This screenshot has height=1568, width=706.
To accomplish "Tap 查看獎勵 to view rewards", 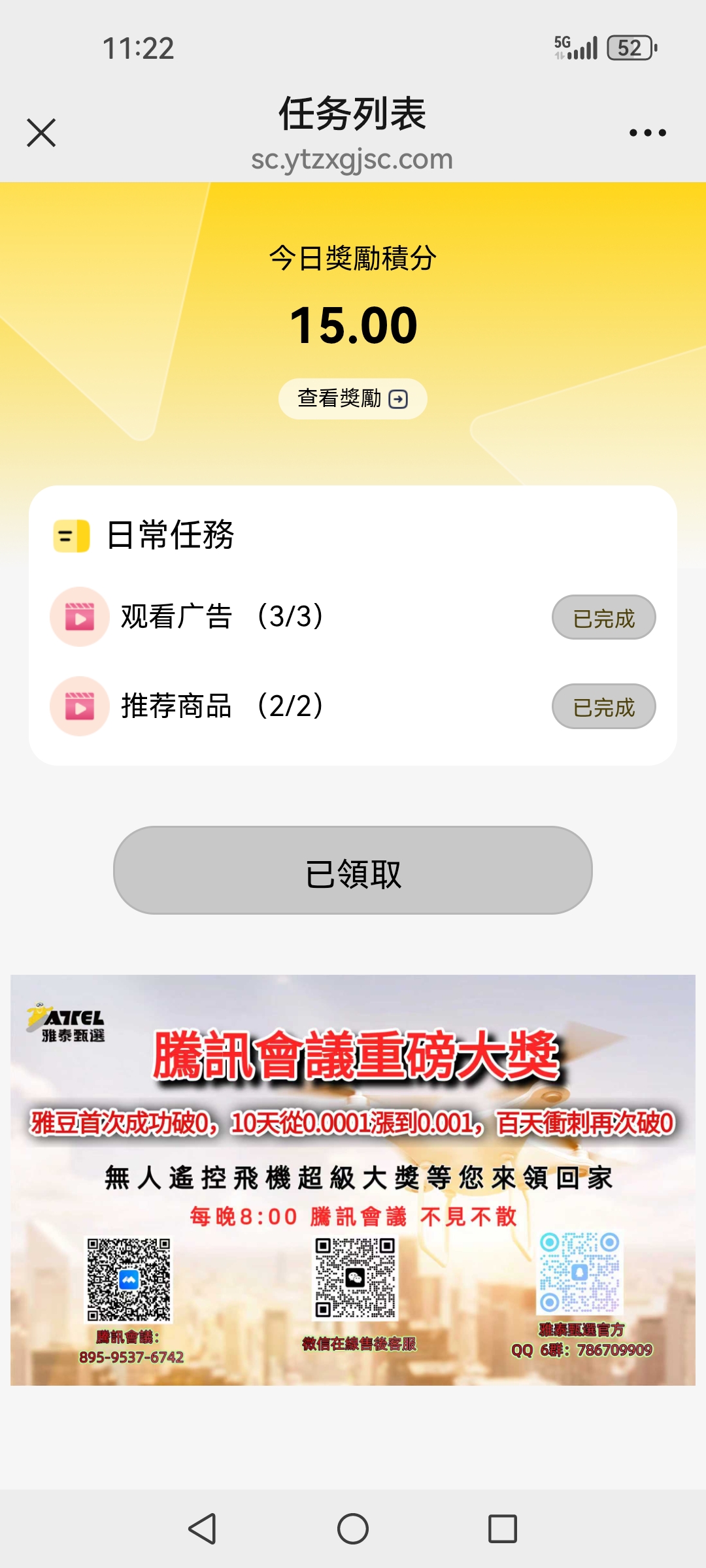I will click(x=353, y=399).
